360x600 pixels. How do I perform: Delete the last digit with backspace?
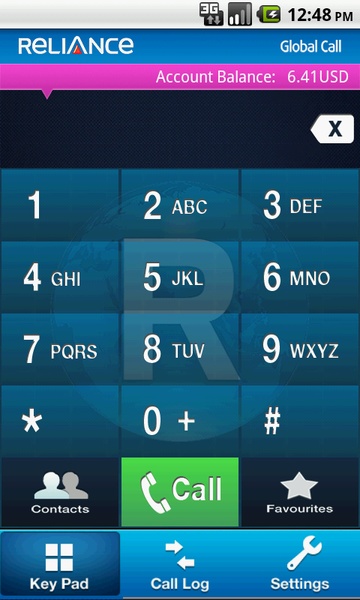[x=332, y=129]
